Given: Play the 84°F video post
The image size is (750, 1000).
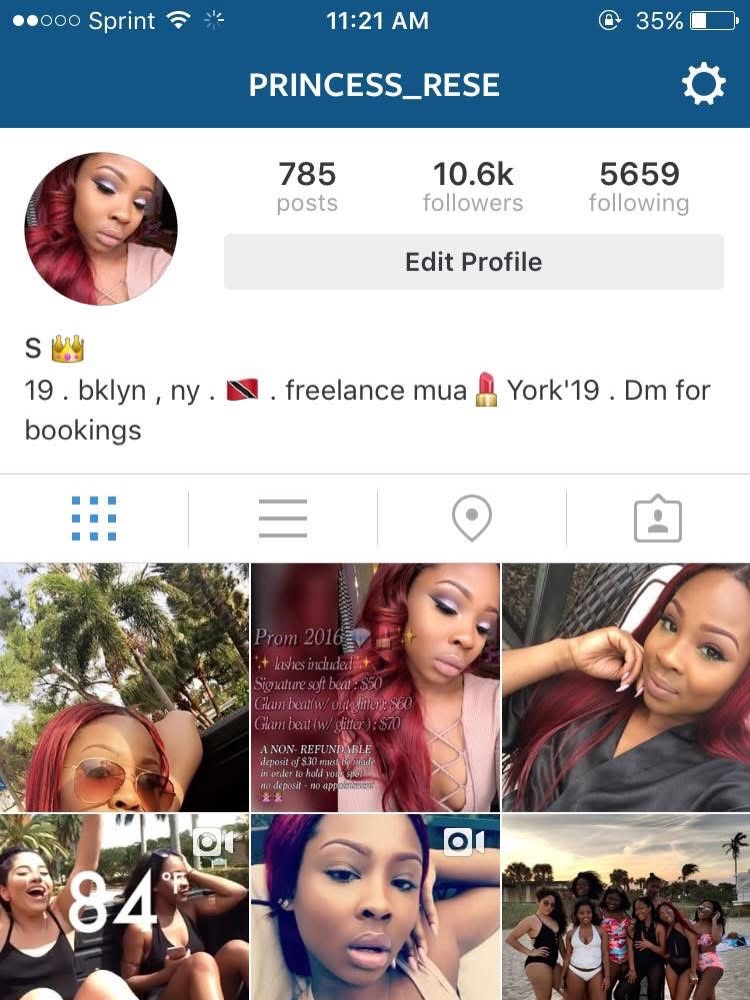Looking at the screenshot, I should (124, 907).
